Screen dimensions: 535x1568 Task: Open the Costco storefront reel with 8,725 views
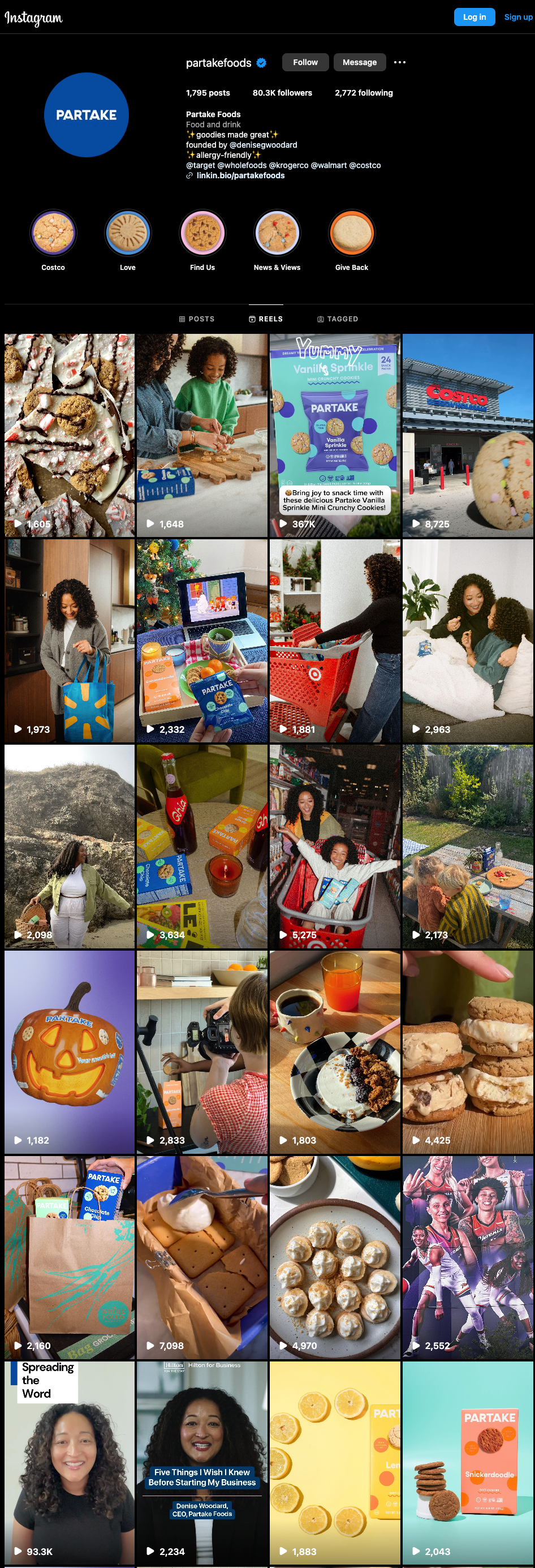tap(468, 435)
